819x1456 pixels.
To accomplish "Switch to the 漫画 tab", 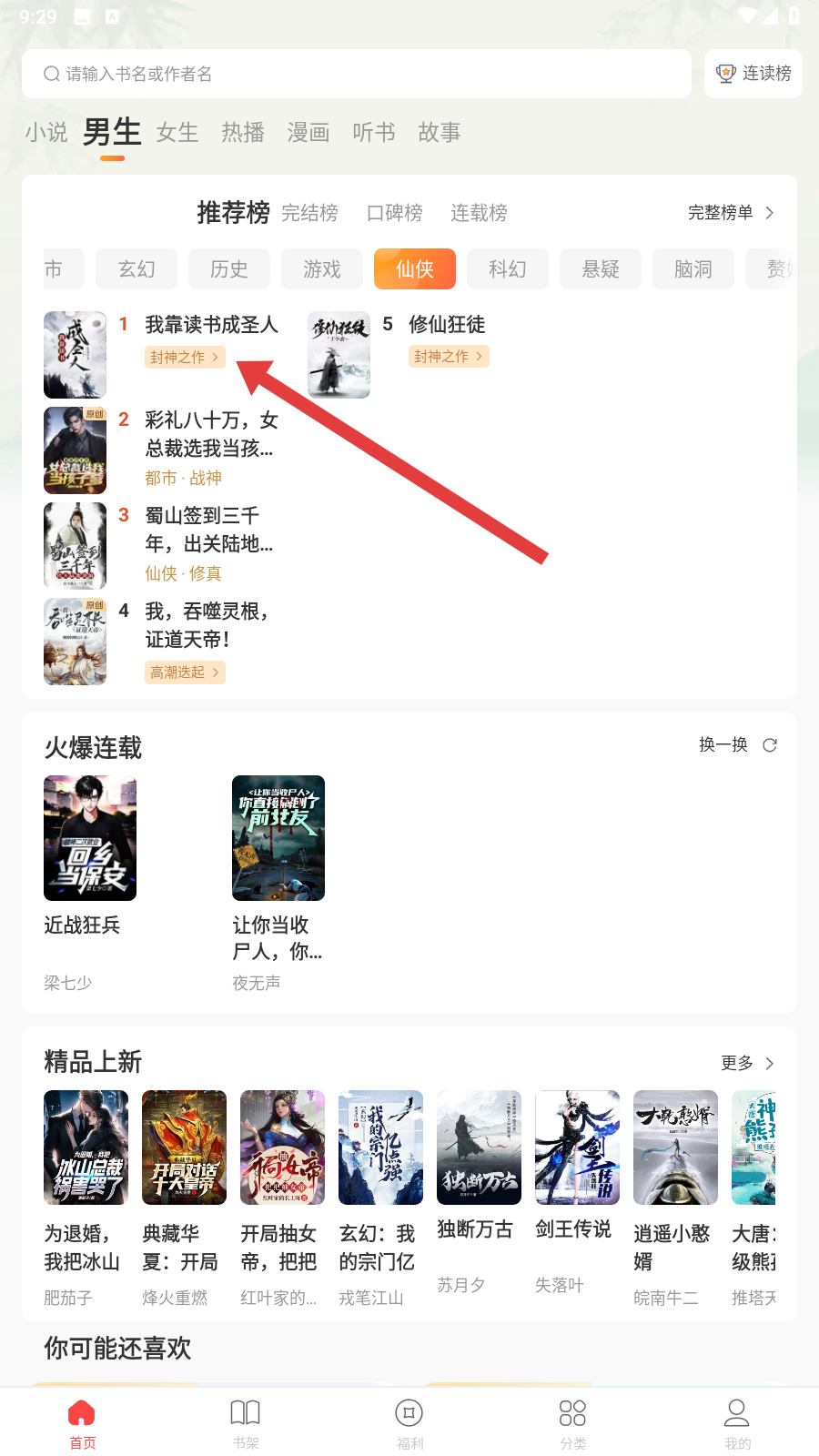I will (308, 133).
